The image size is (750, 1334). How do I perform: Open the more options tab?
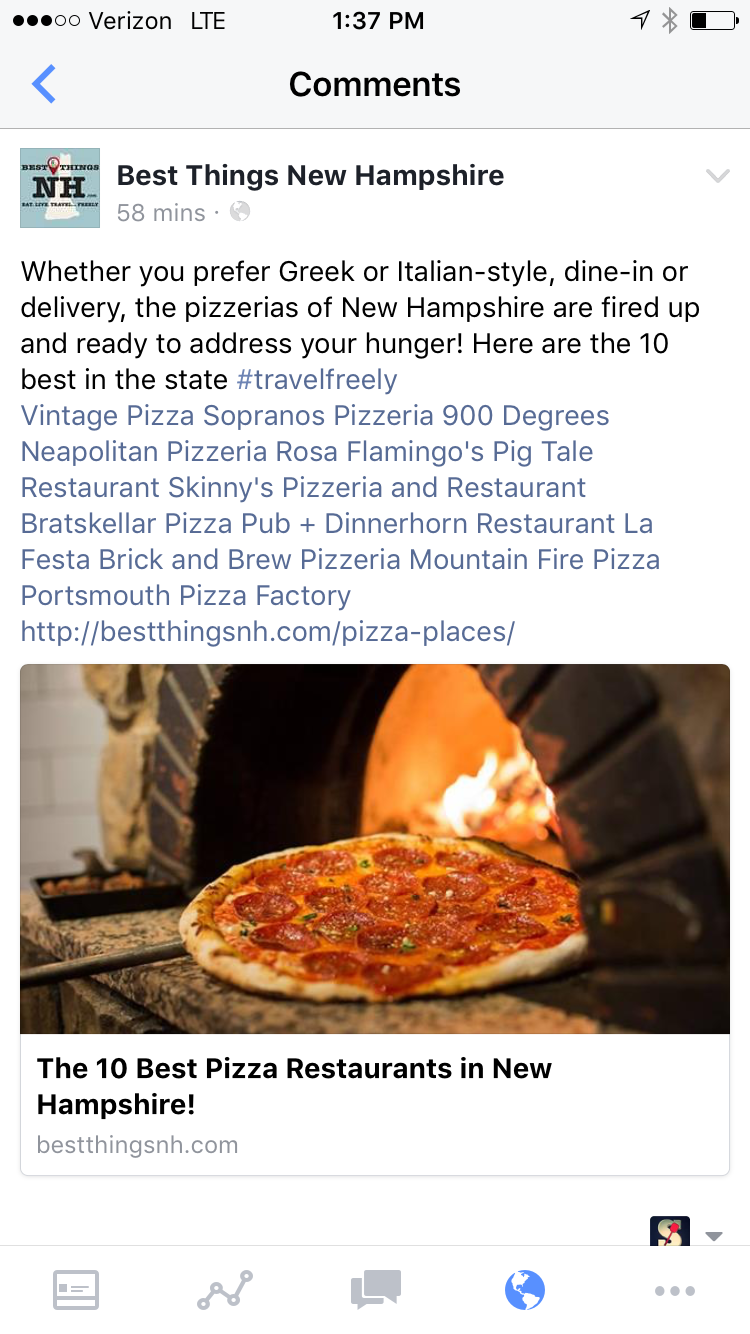click(675, 1290)
